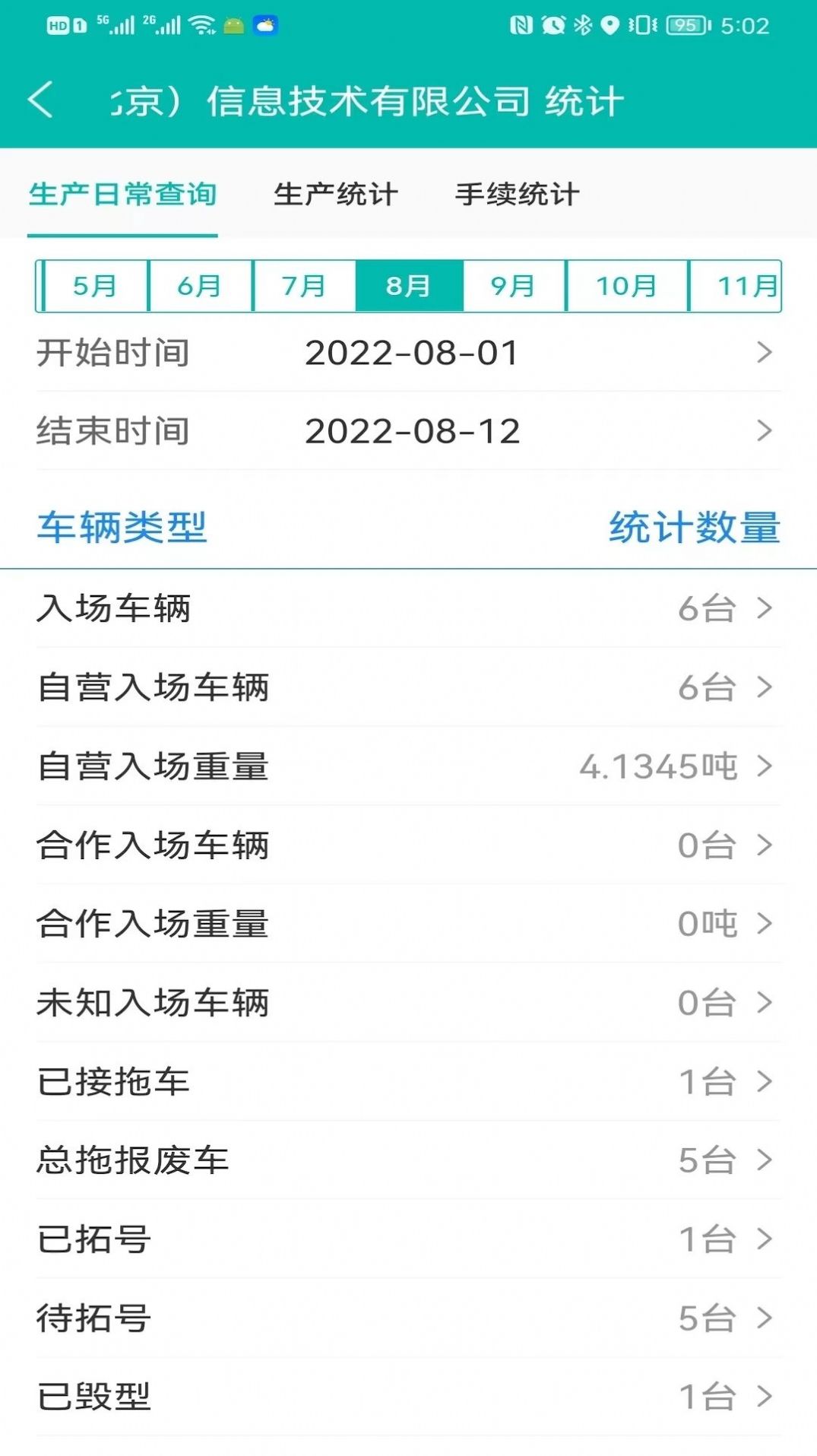Switch to the 生产统计 tab
Viewport: 817px width, 1456px height.
[334, 195]
